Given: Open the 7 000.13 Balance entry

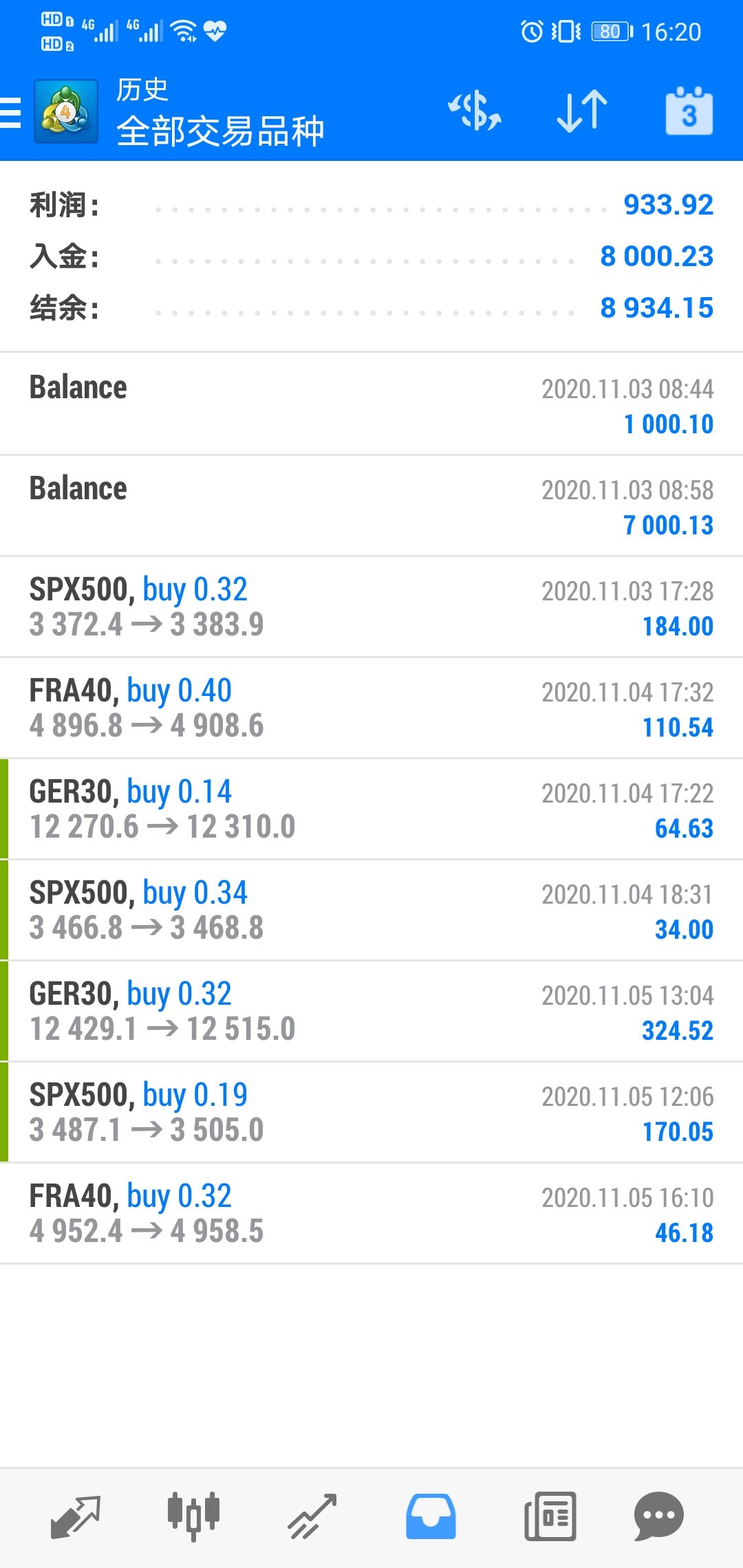Looking at the screenshot, I should 371,505.
